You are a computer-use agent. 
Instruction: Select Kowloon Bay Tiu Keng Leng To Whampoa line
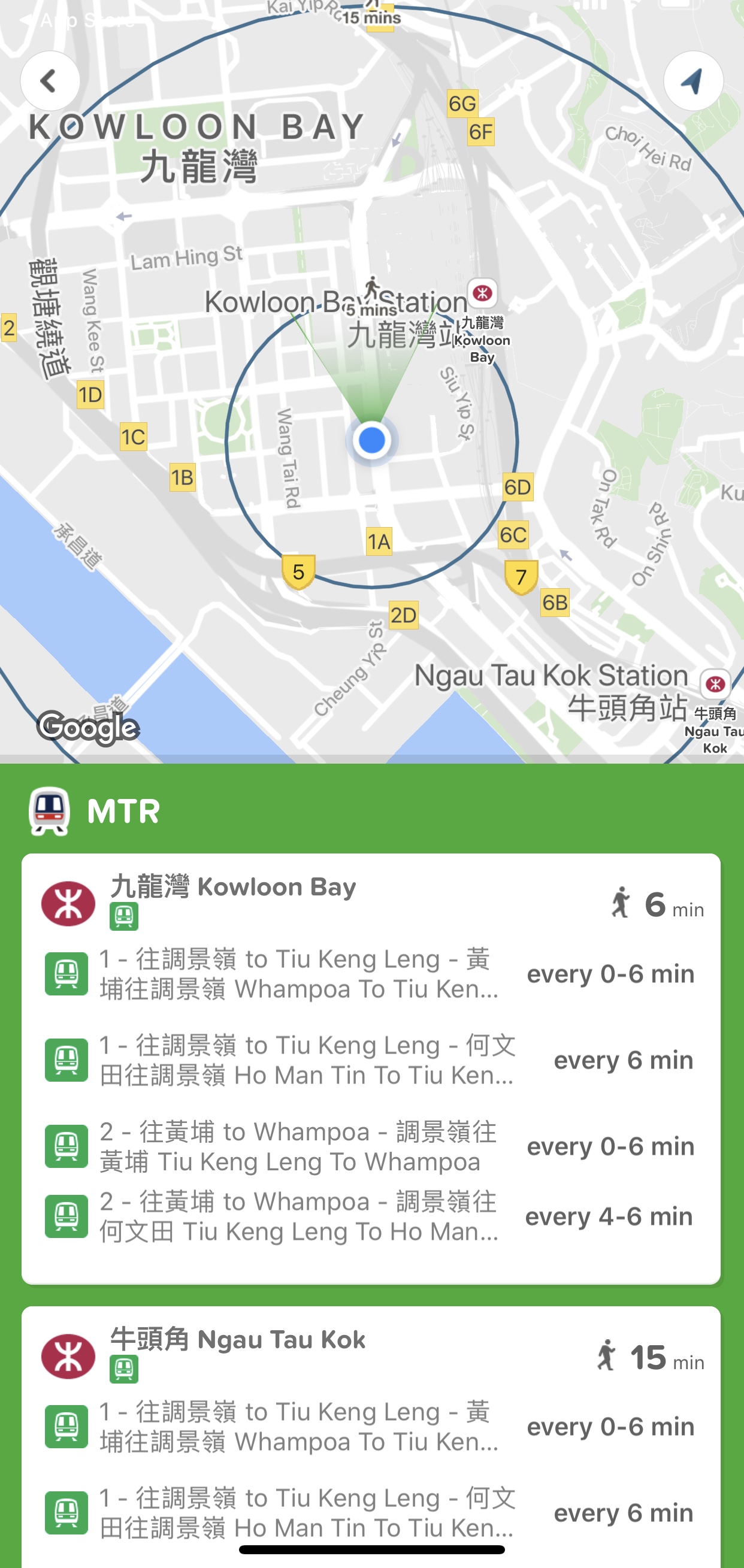point(370,1147)
